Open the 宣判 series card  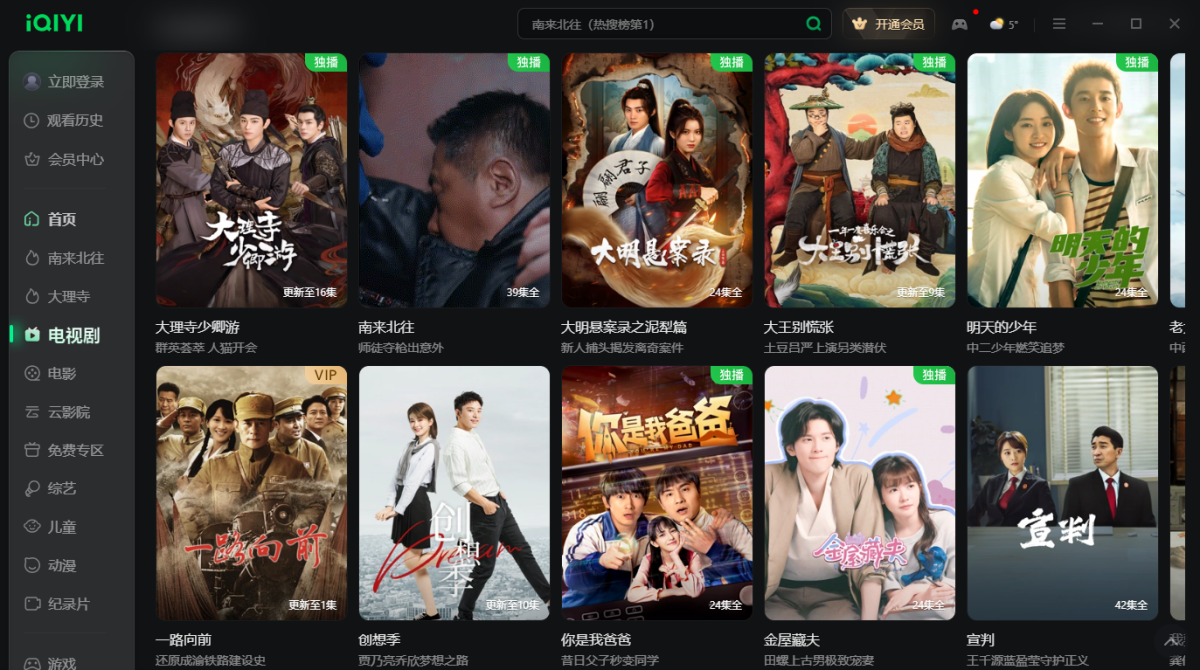(1062, 492)
